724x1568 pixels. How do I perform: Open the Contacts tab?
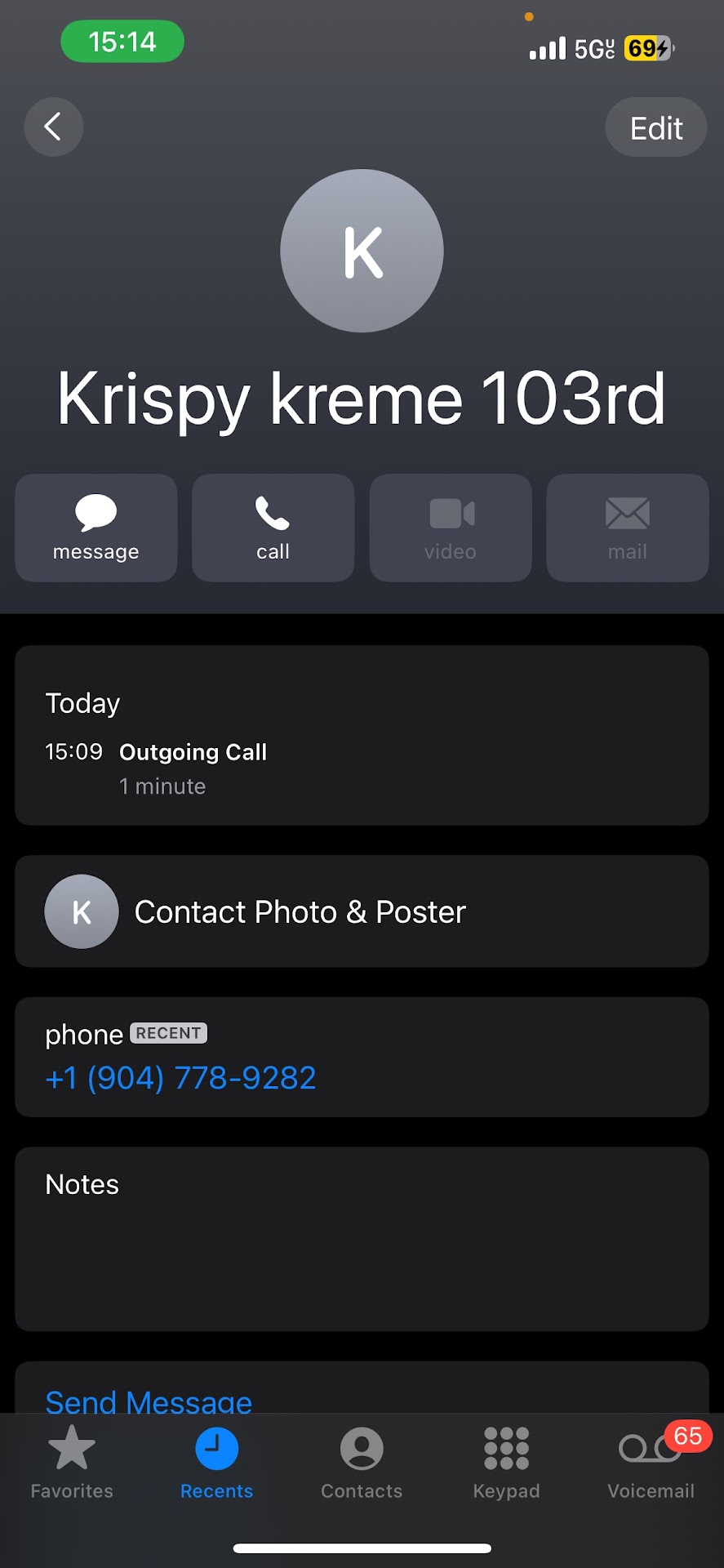(x=362, y=1463)
